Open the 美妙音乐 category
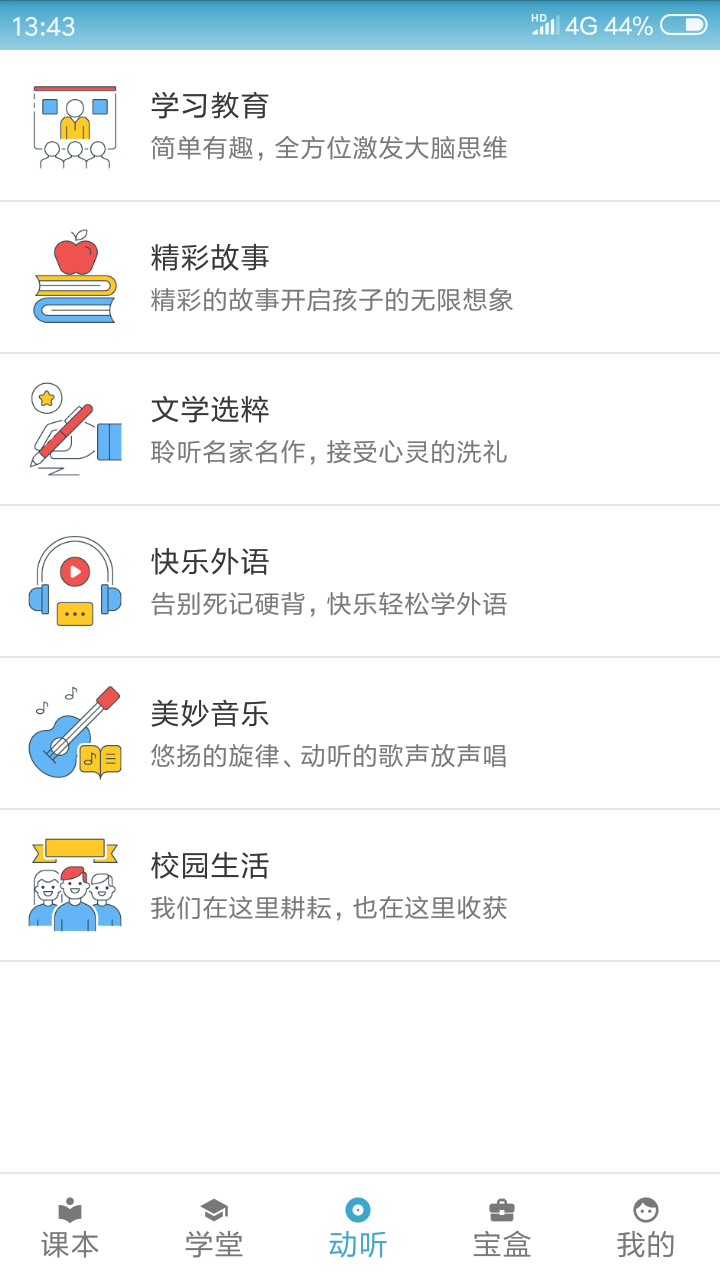Image resolution: width=720 pixels, height=1280 pixels. click(360, 732)
